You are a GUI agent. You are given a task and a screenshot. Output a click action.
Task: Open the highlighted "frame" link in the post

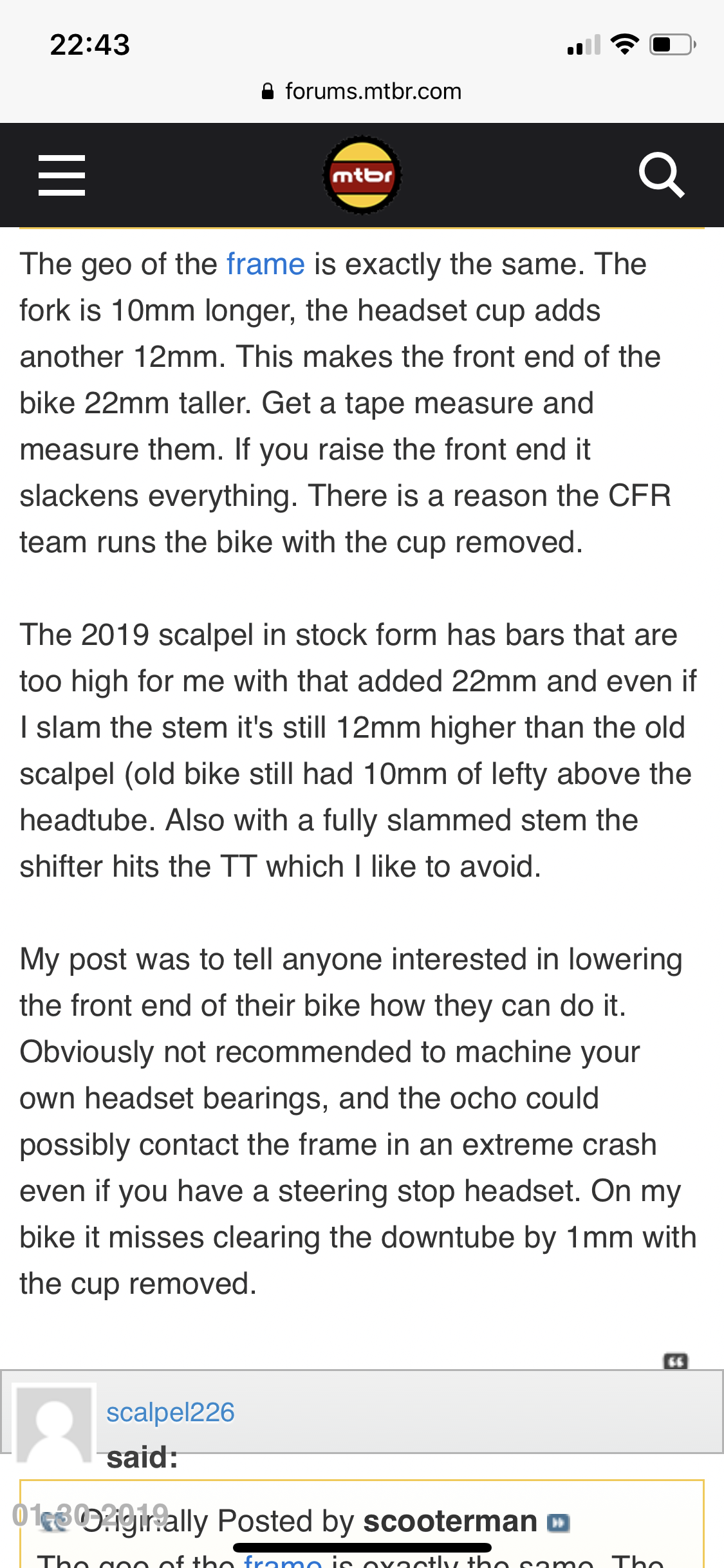click(265, 265)
